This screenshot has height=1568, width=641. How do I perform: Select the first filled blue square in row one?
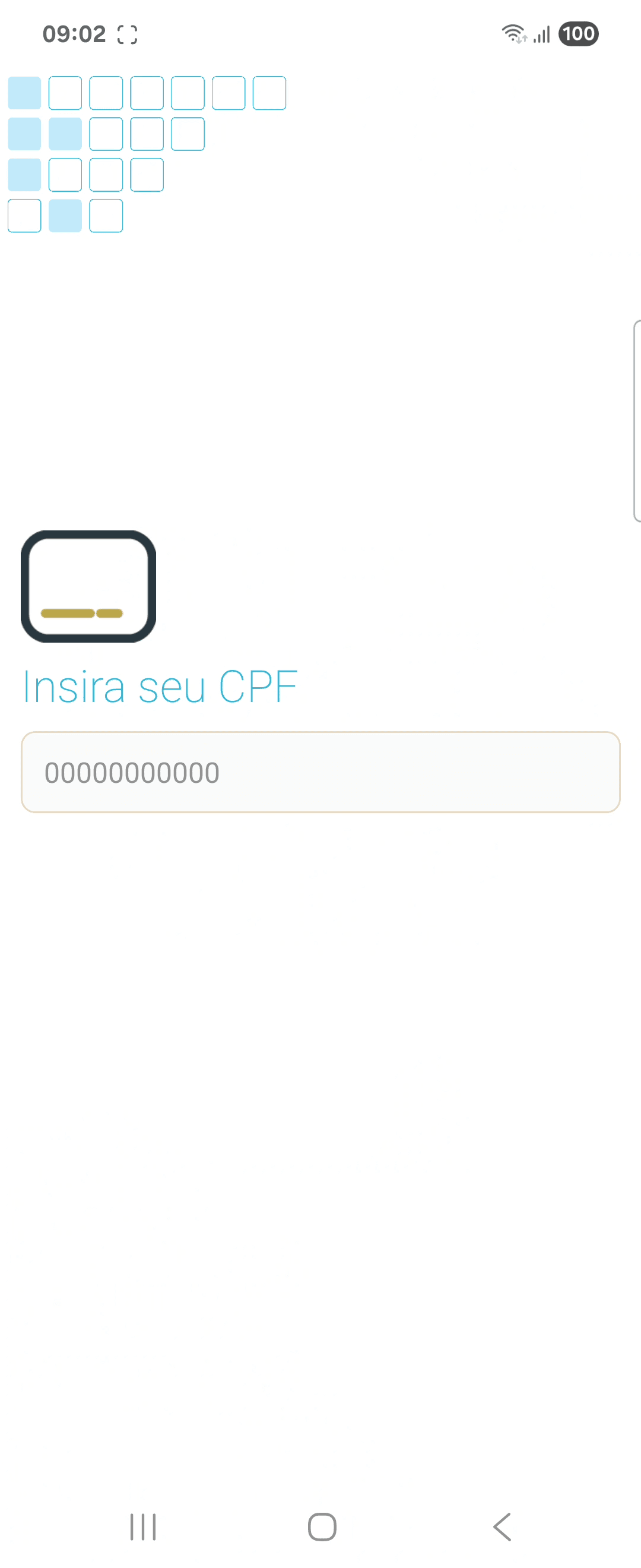tap(24, 93)
